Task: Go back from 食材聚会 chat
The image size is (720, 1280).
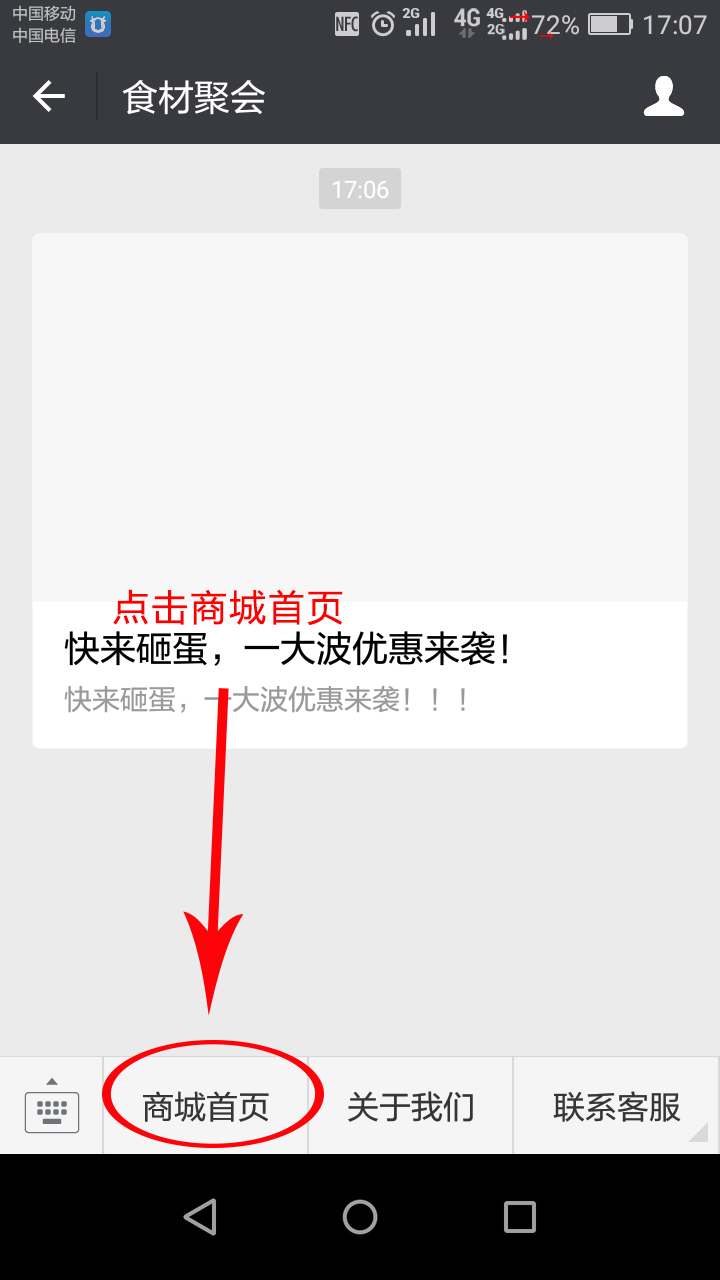Action: (48, 97)
